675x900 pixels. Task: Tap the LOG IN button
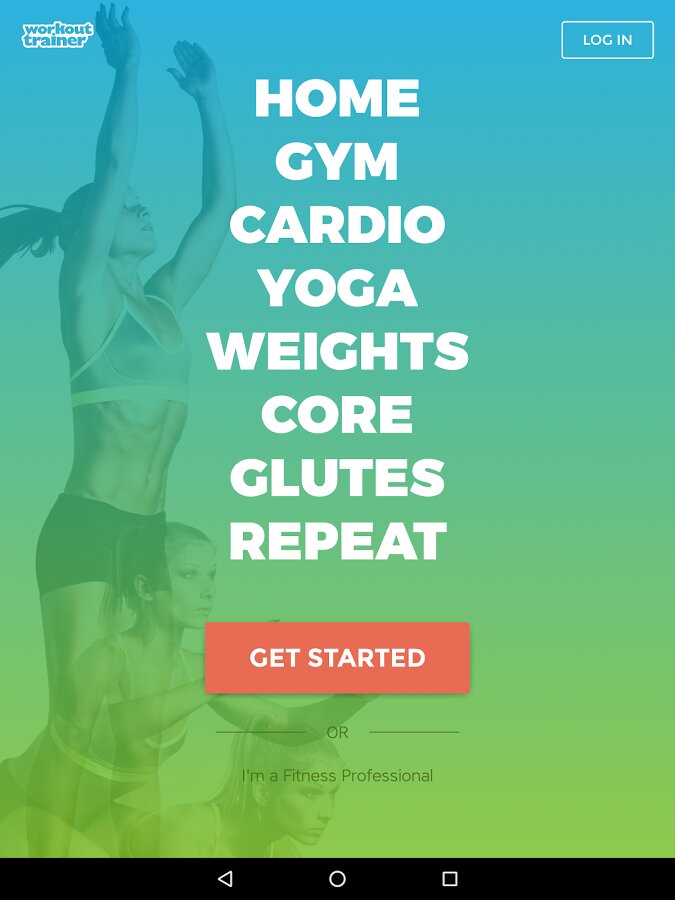[x=607, y=40]
